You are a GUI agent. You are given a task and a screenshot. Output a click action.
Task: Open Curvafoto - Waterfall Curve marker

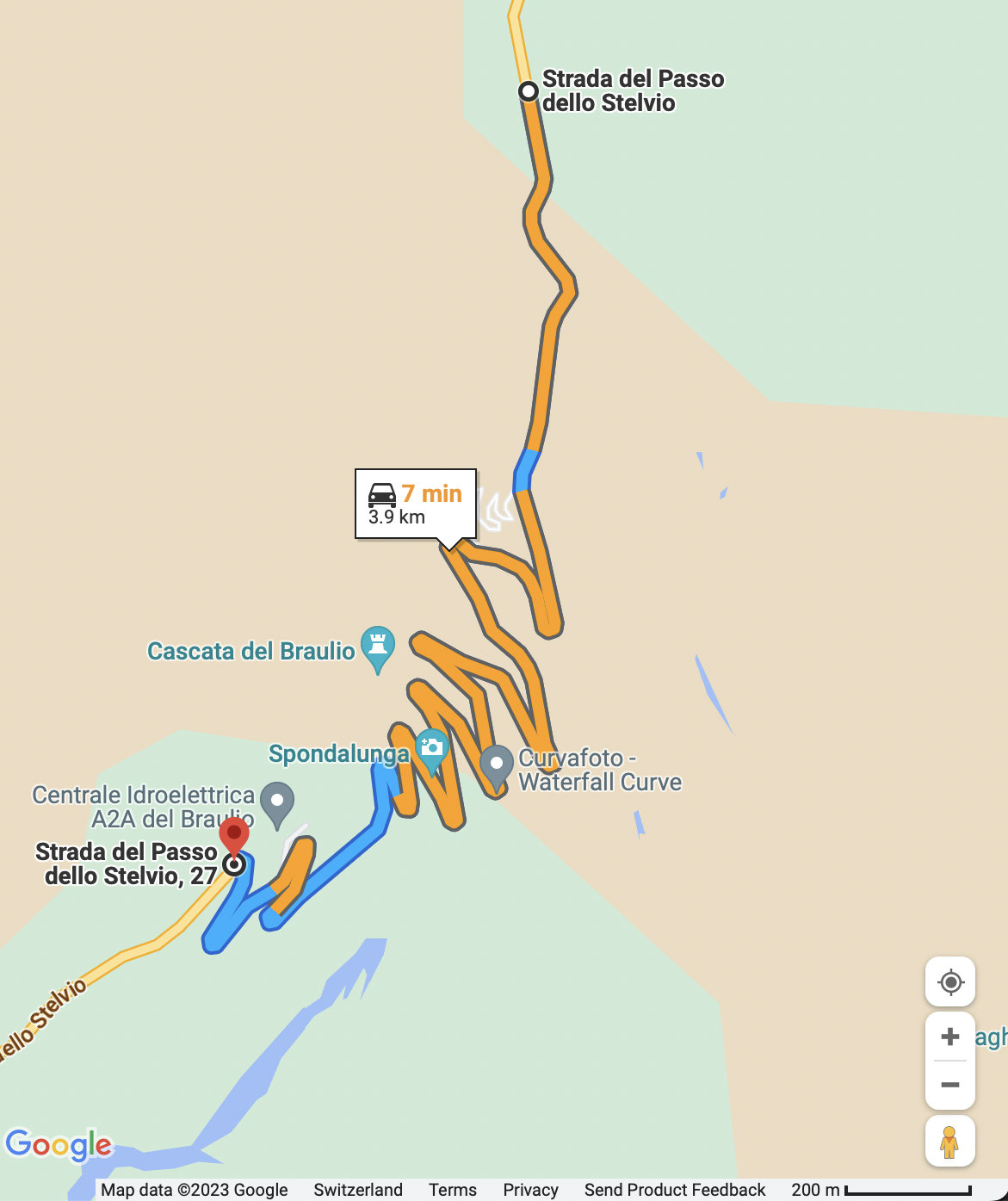[x=496, y=766]
